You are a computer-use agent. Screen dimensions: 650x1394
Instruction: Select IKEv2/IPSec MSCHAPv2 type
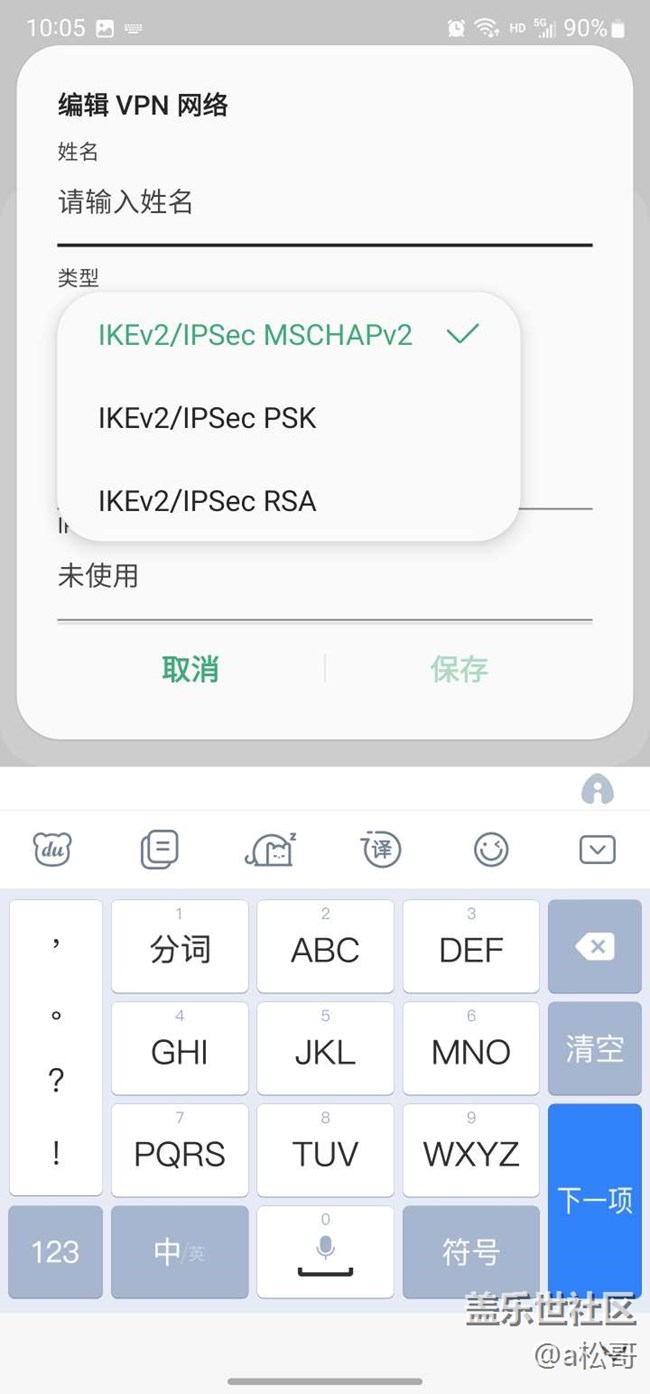[288, 334]
